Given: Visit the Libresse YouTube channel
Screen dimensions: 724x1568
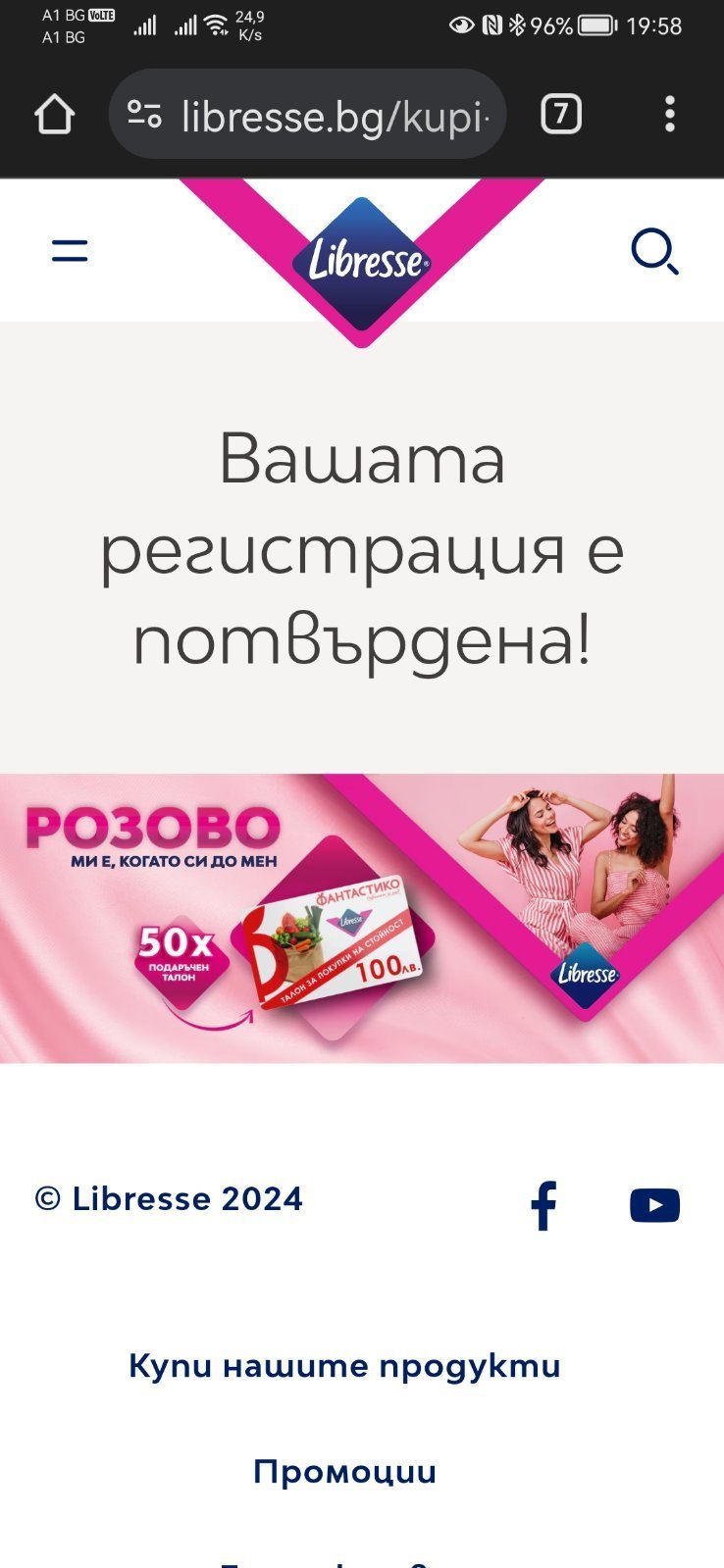Looking at the screenshot, I should 654,1205.
